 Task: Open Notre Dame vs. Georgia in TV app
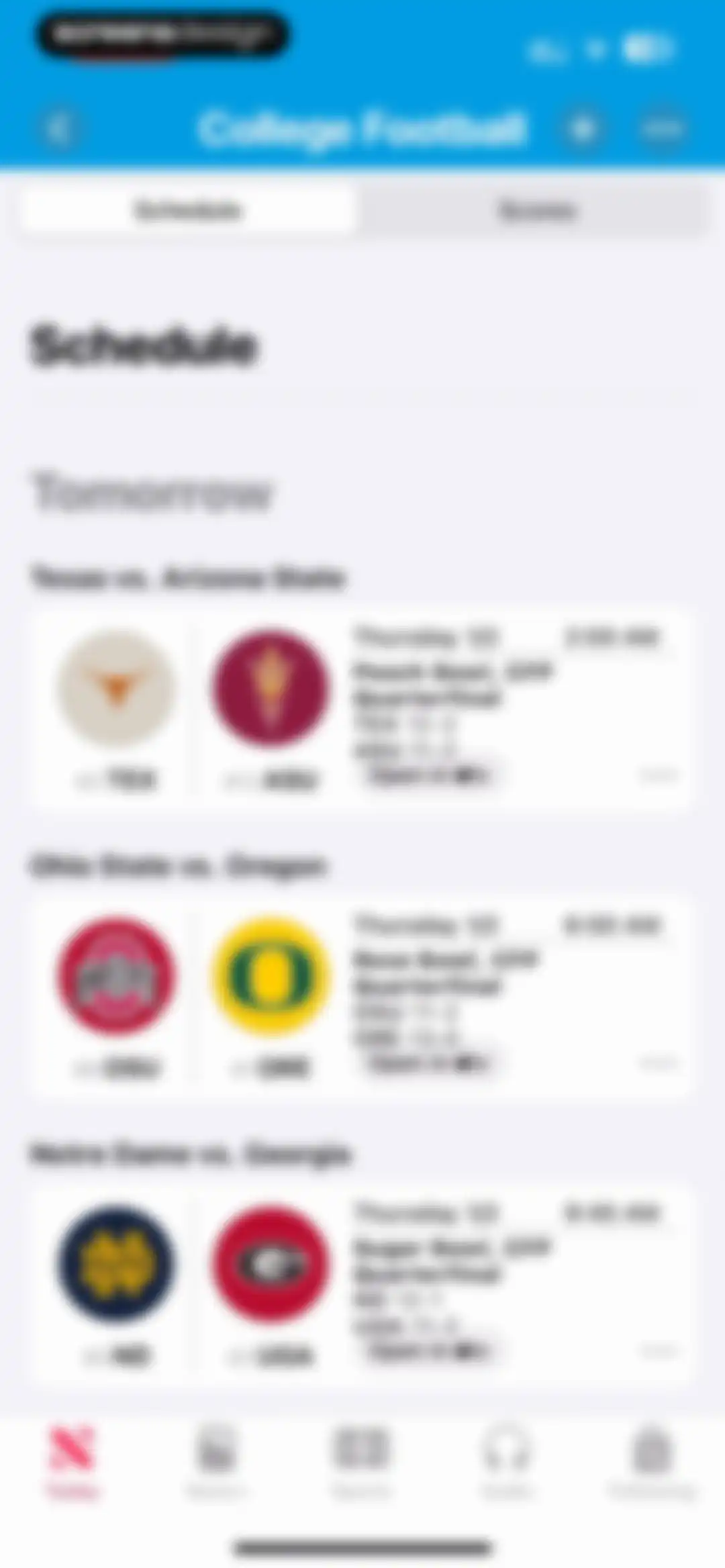[430, 1351]
